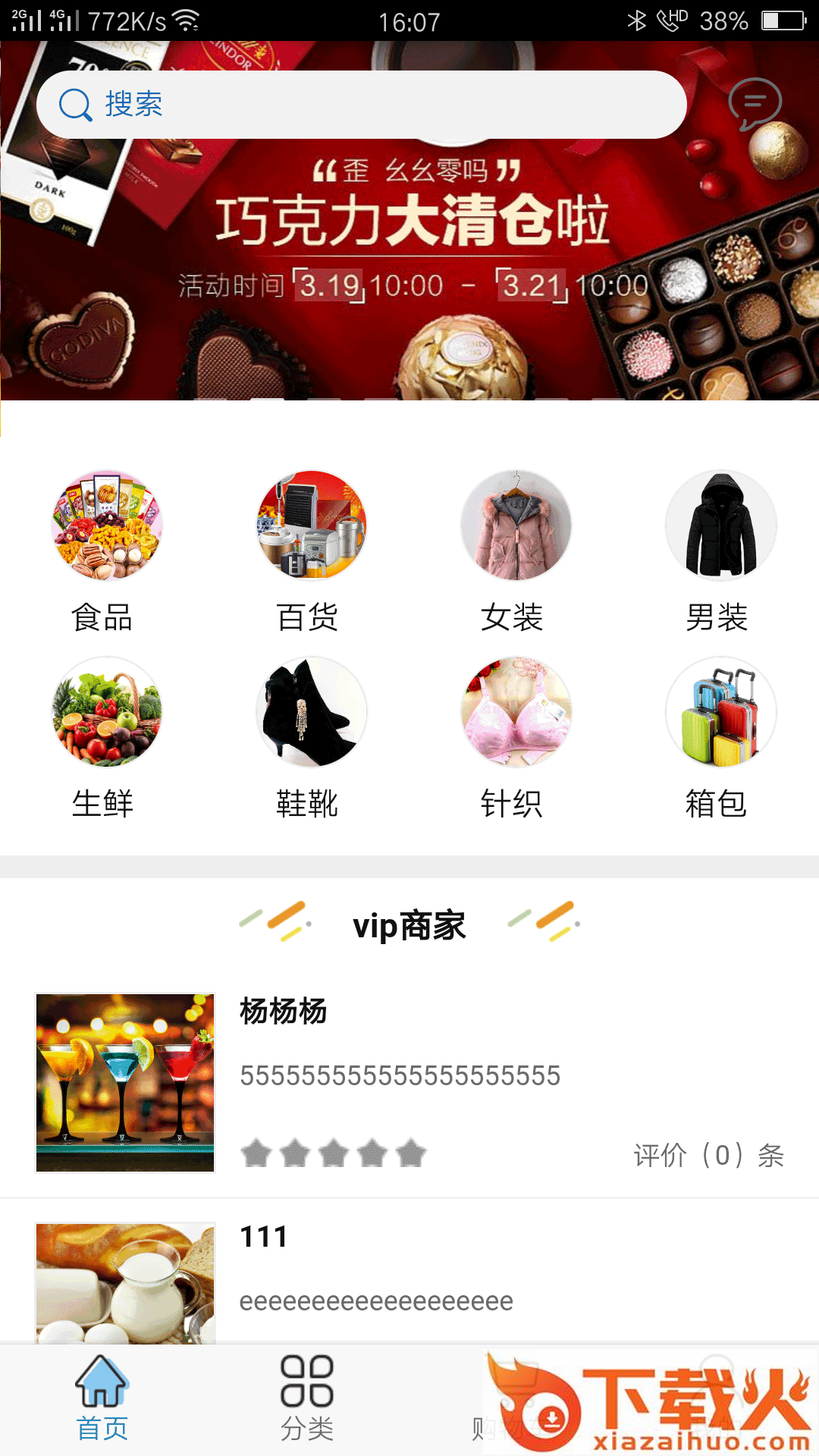Open the message bubble icon top right
The image size is (819, 1456).
coord(755,104)
